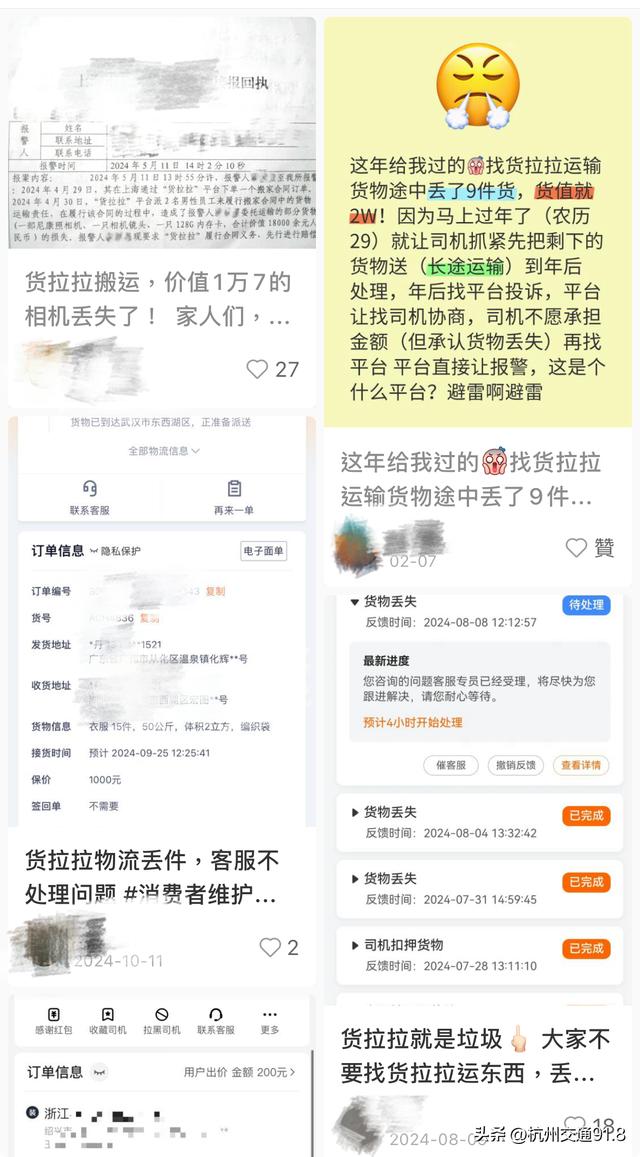The height and width of the screenshot is (1157, 640).
Task: Open the post about the lost 1万7 camera
Action: click(160, 299)
